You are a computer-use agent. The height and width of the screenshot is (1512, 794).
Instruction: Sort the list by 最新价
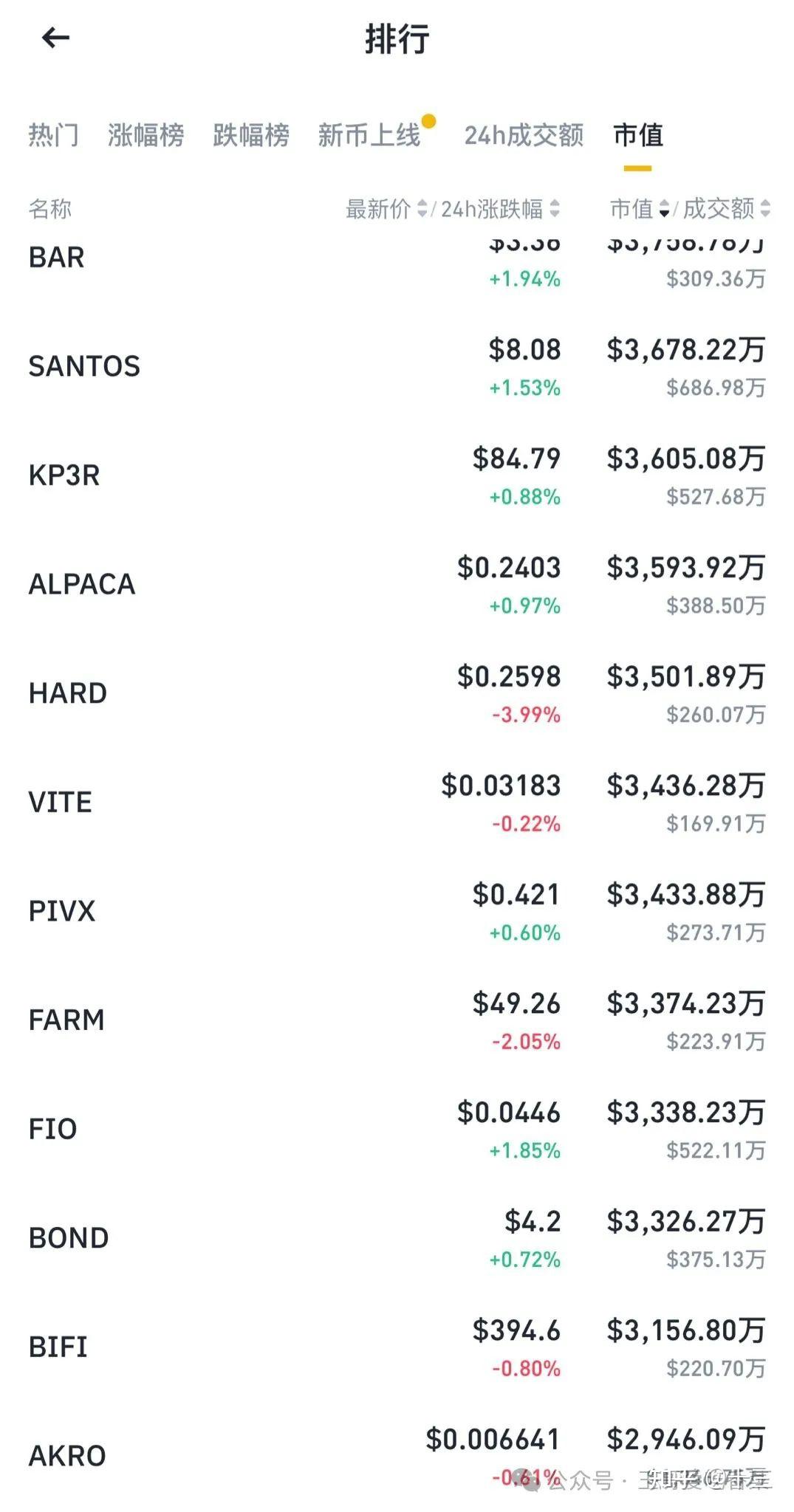[x=386, y=209]
